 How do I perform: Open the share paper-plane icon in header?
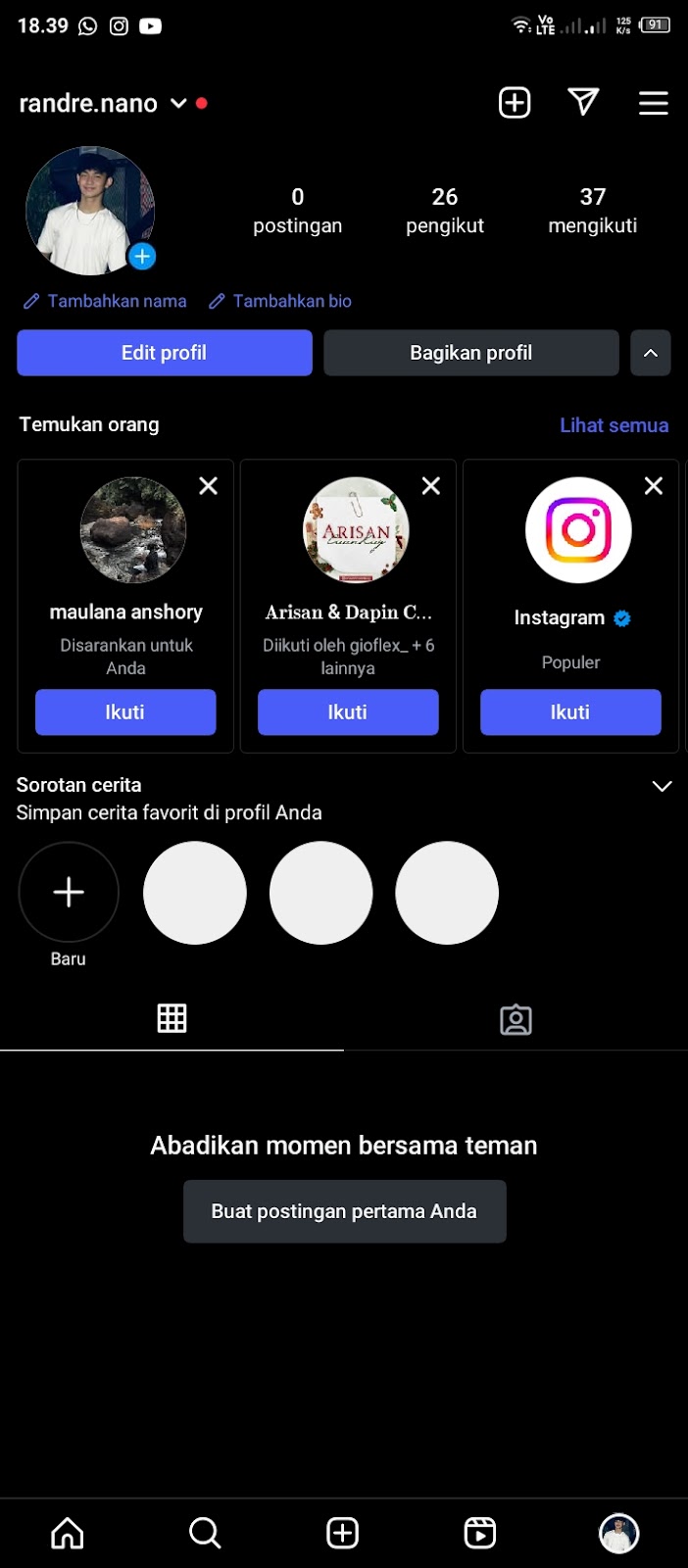coord(583,102)
